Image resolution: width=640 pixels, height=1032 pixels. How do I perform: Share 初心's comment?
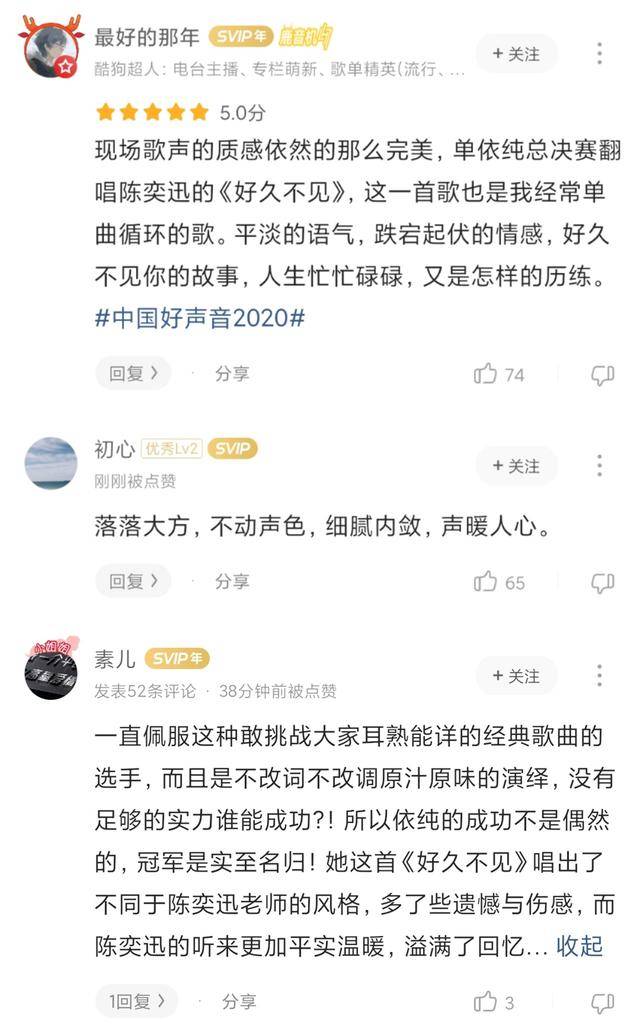click(x=232, y=581)
